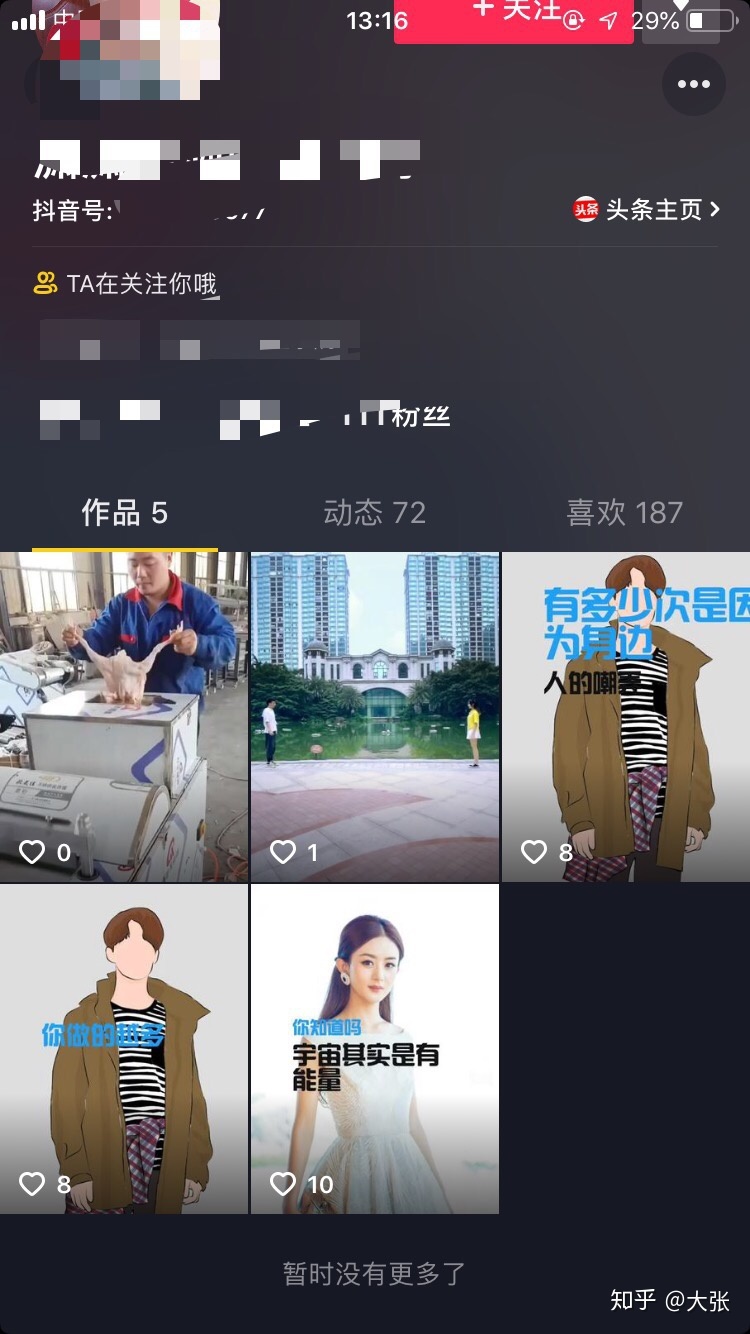Switch to the 作品 tab
The width and height of the screenshot is (750, 1334).
tap(124, 513)
